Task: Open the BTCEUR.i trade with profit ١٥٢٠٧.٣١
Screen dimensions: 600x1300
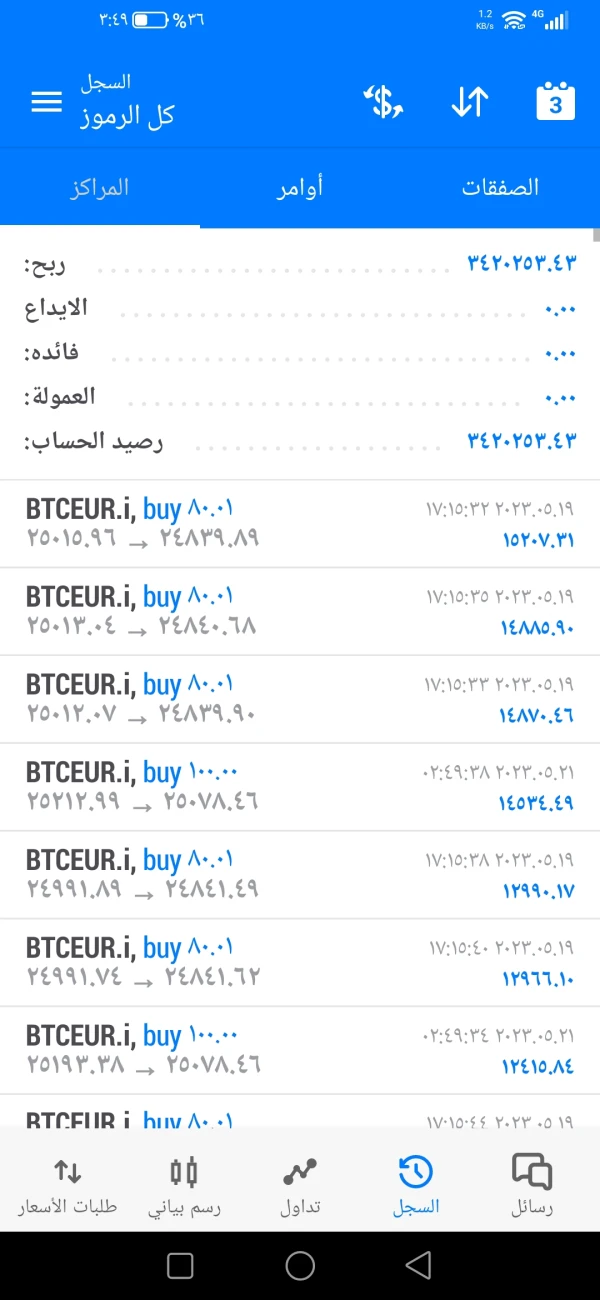Action: 300,524
